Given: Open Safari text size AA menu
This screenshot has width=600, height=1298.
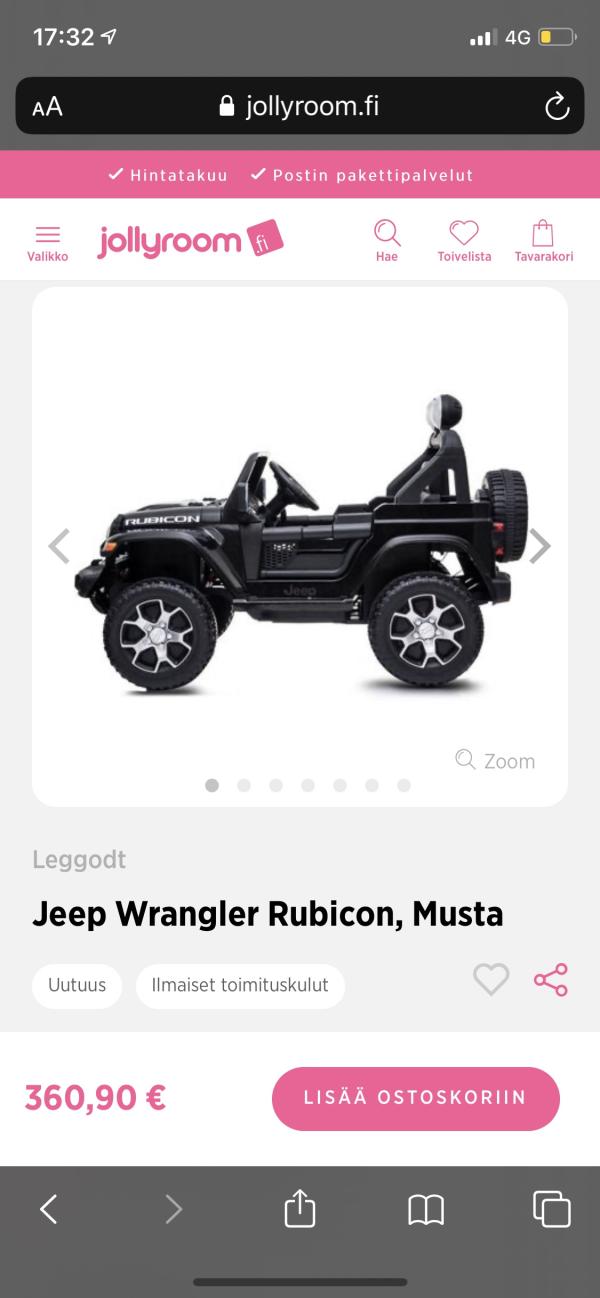Looking at the screenshot, I should tap(47, 106).
